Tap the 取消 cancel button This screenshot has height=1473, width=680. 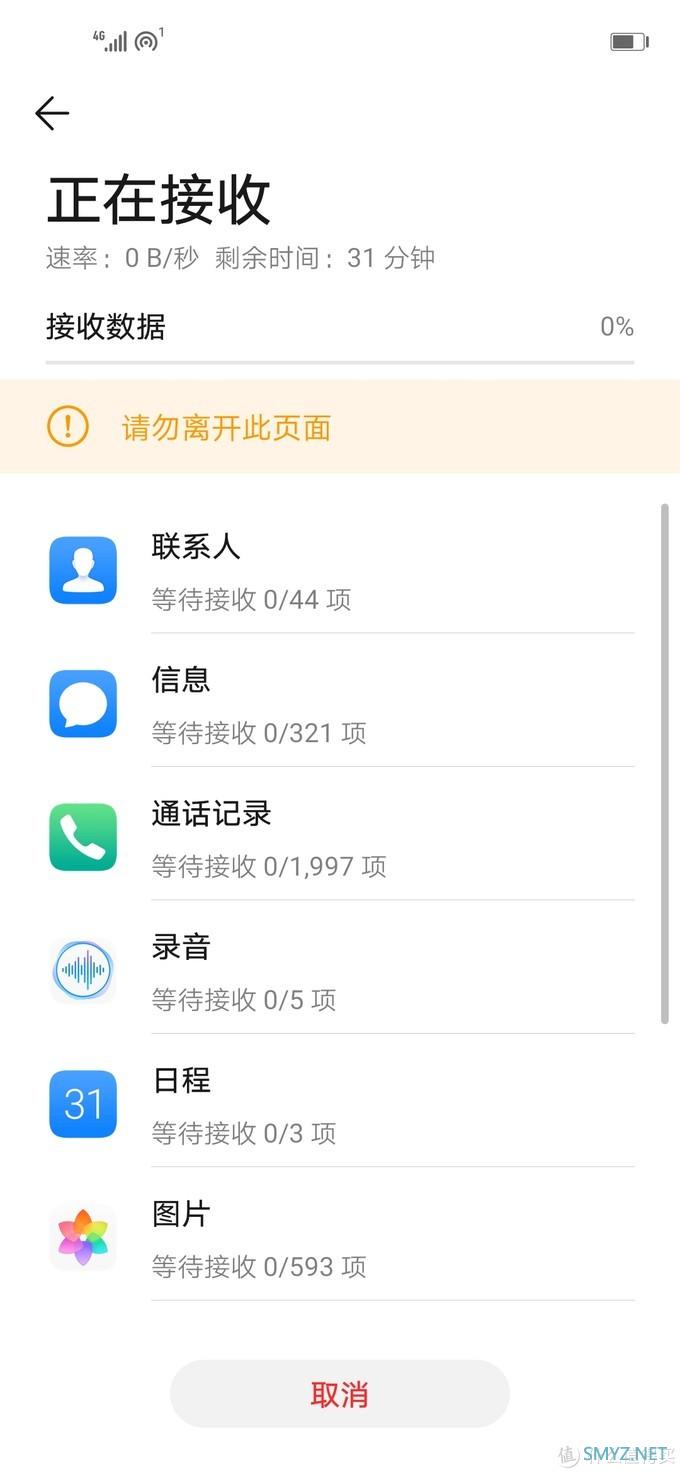tap(339, 1394)
